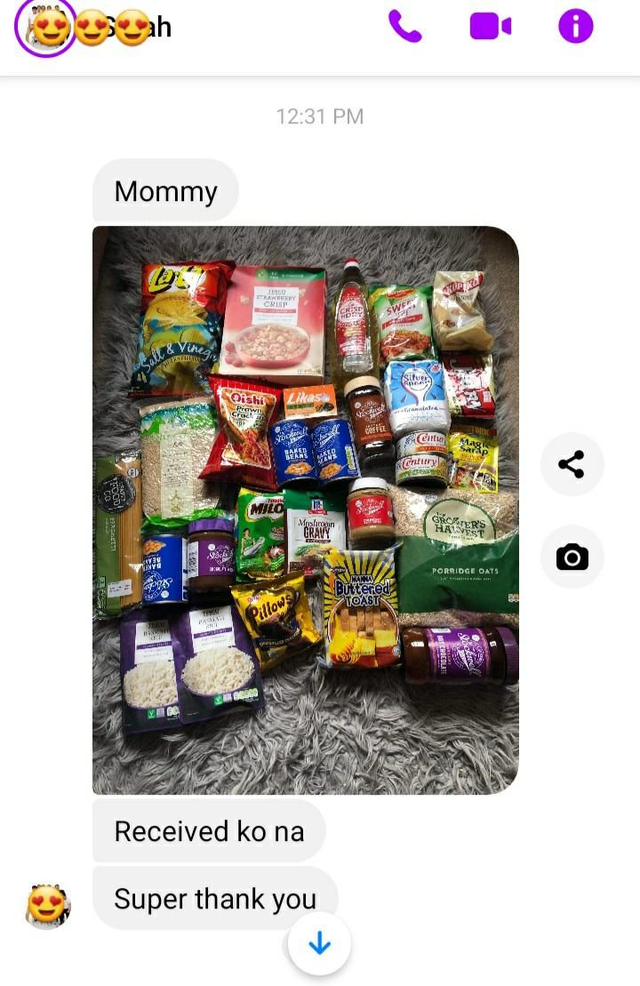Jump to the latest messages arrow
Image resolution: width=640 pixels, height=986 pixels.
tap(319, 943)
